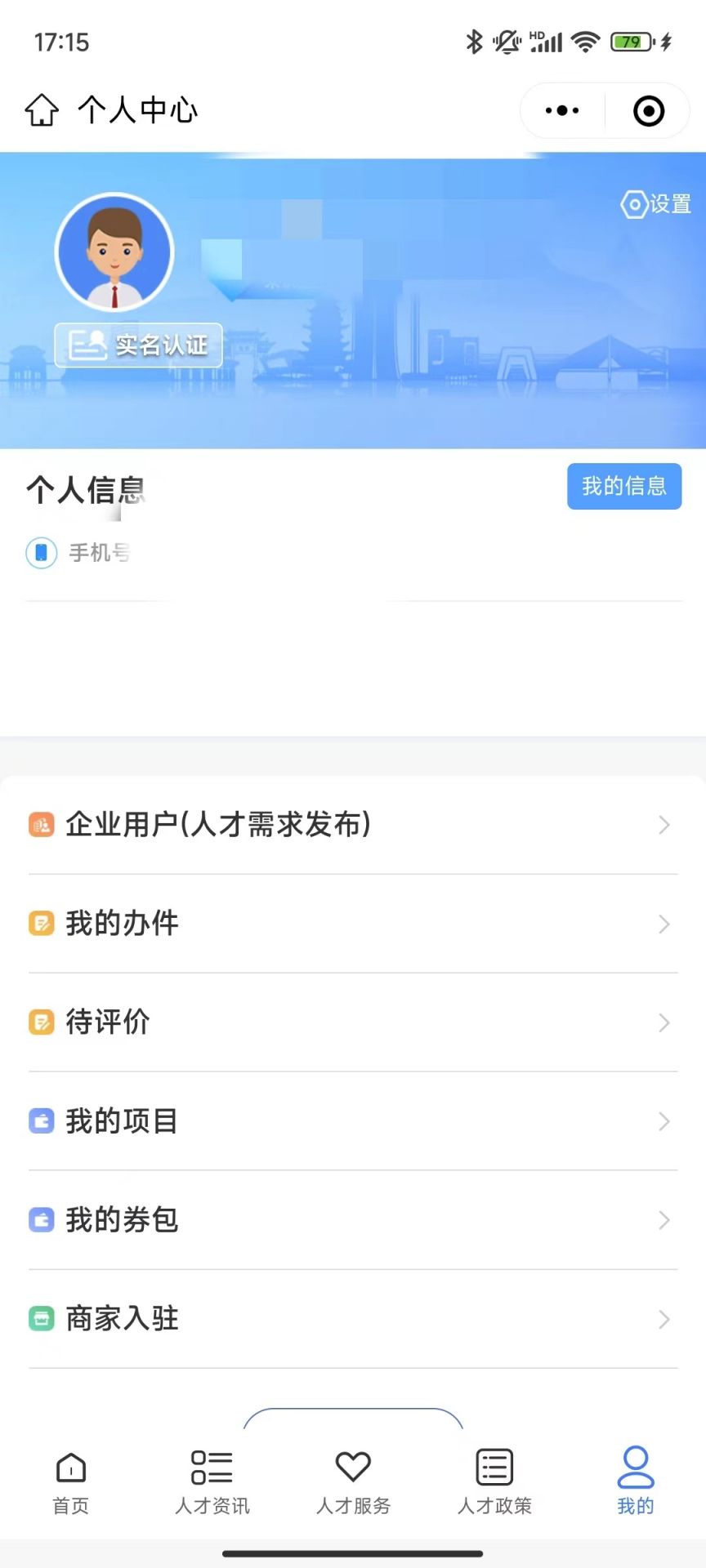Switch to the 首页 tab
This screenshot has height=1568, width=706.
click(71, 1482)
